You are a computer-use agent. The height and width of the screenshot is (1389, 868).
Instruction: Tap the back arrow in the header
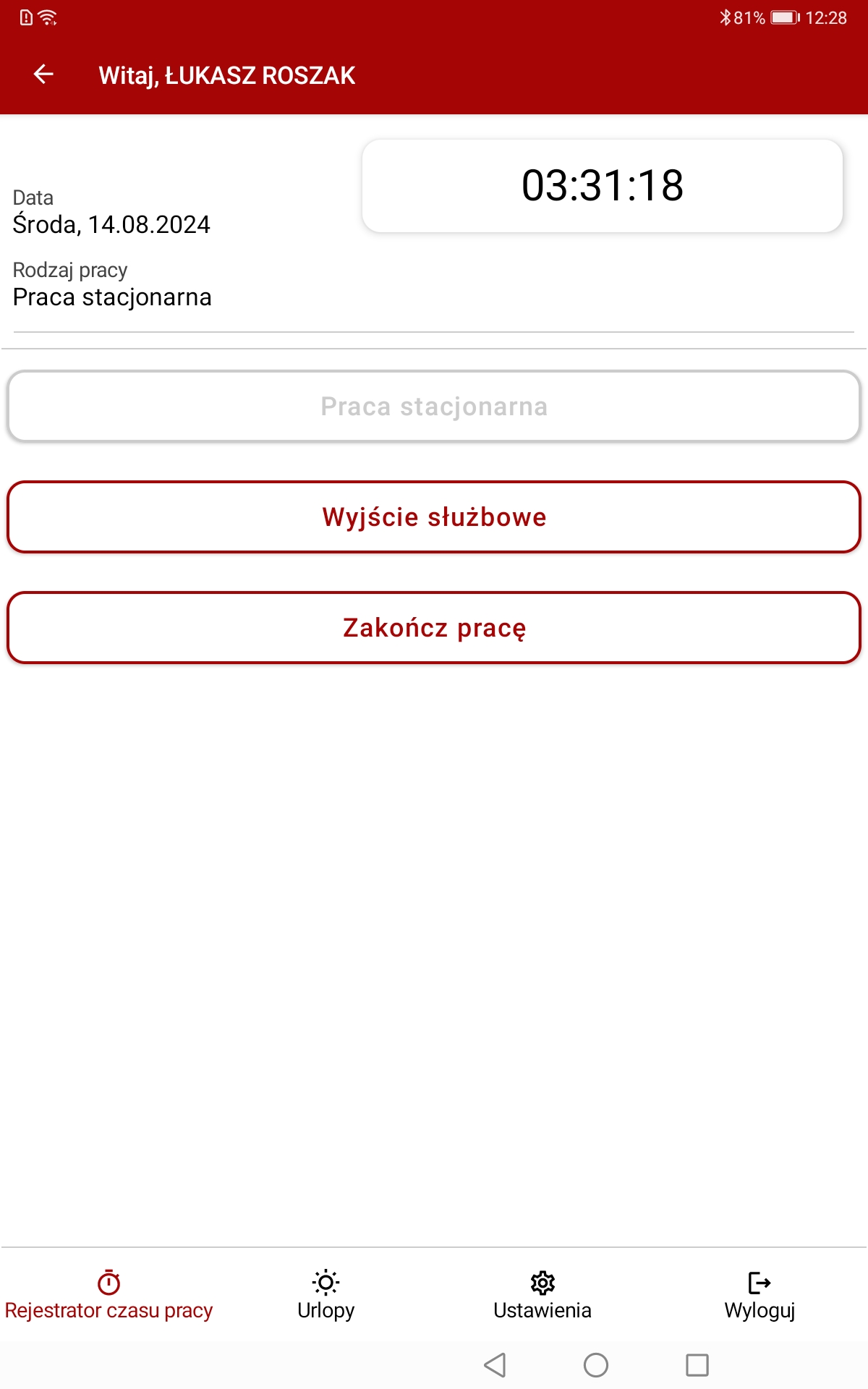[43, 74]
